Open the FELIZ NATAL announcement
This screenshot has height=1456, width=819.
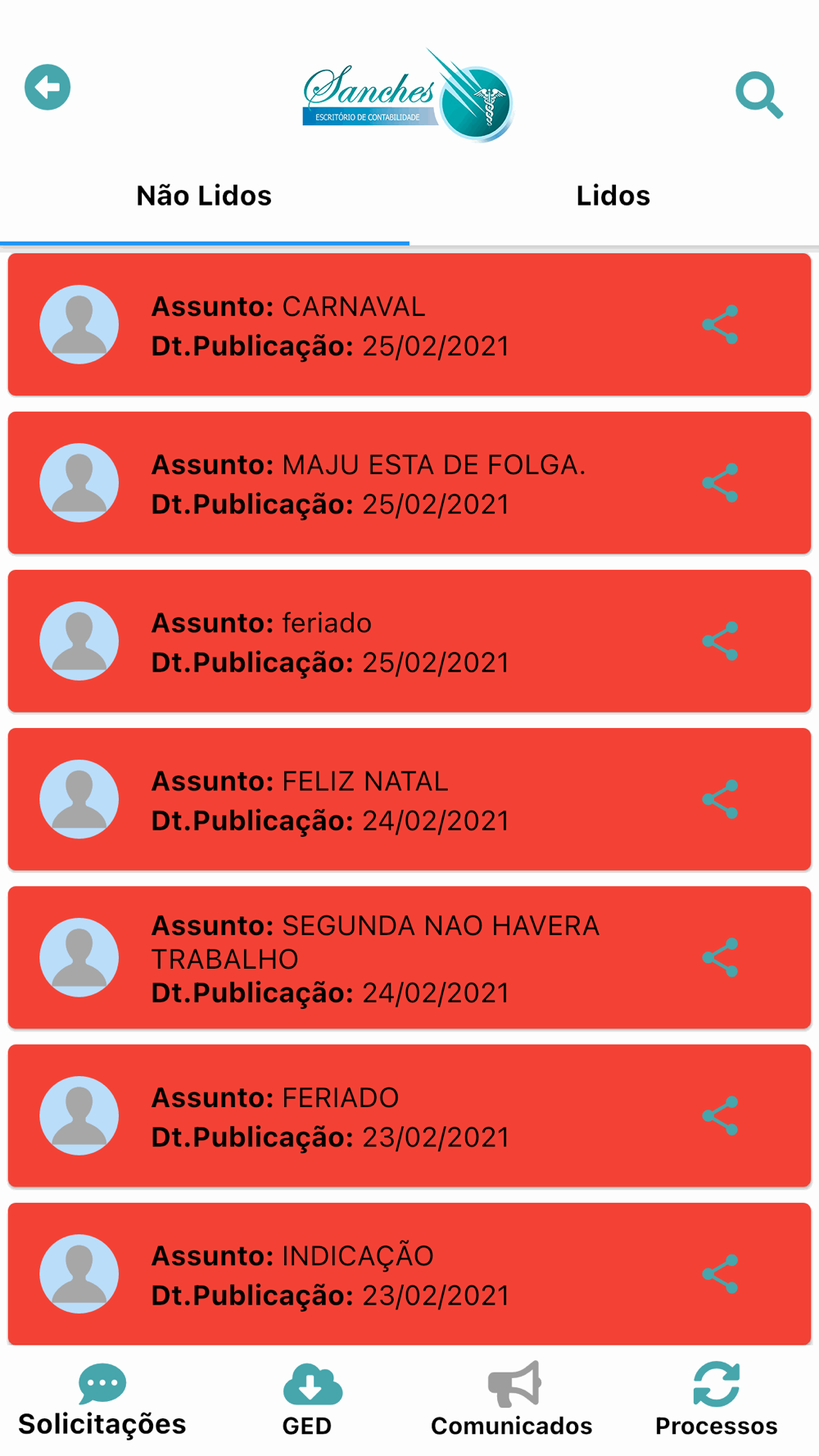[409, 799]
